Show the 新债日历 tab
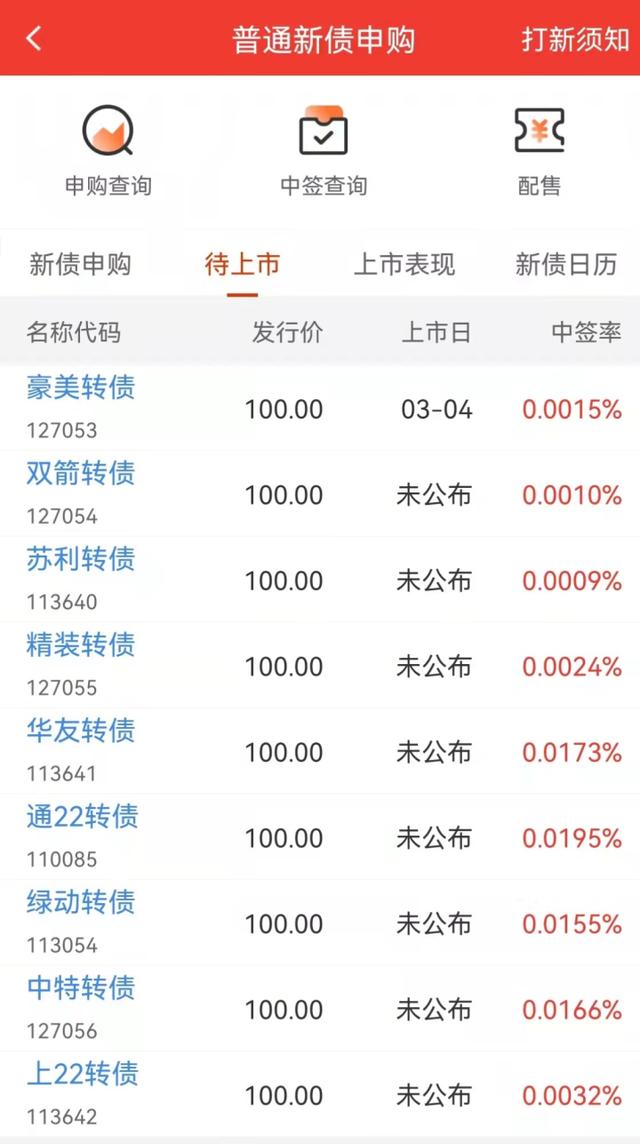Viewport: 640px width, 1144px height. [x=566, y=265]
